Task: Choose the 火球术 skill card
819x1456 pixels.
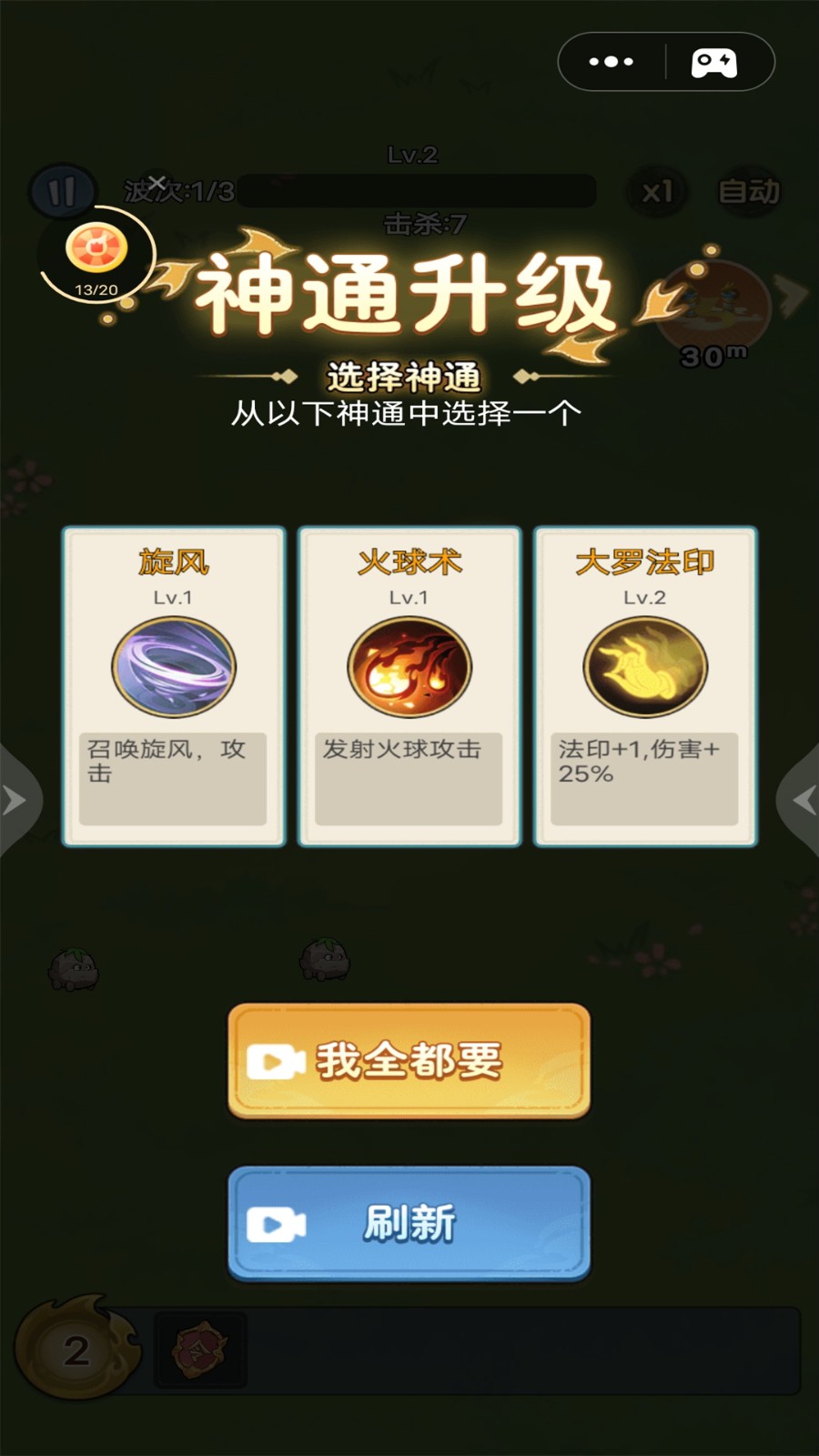Action: coord(409,687)
